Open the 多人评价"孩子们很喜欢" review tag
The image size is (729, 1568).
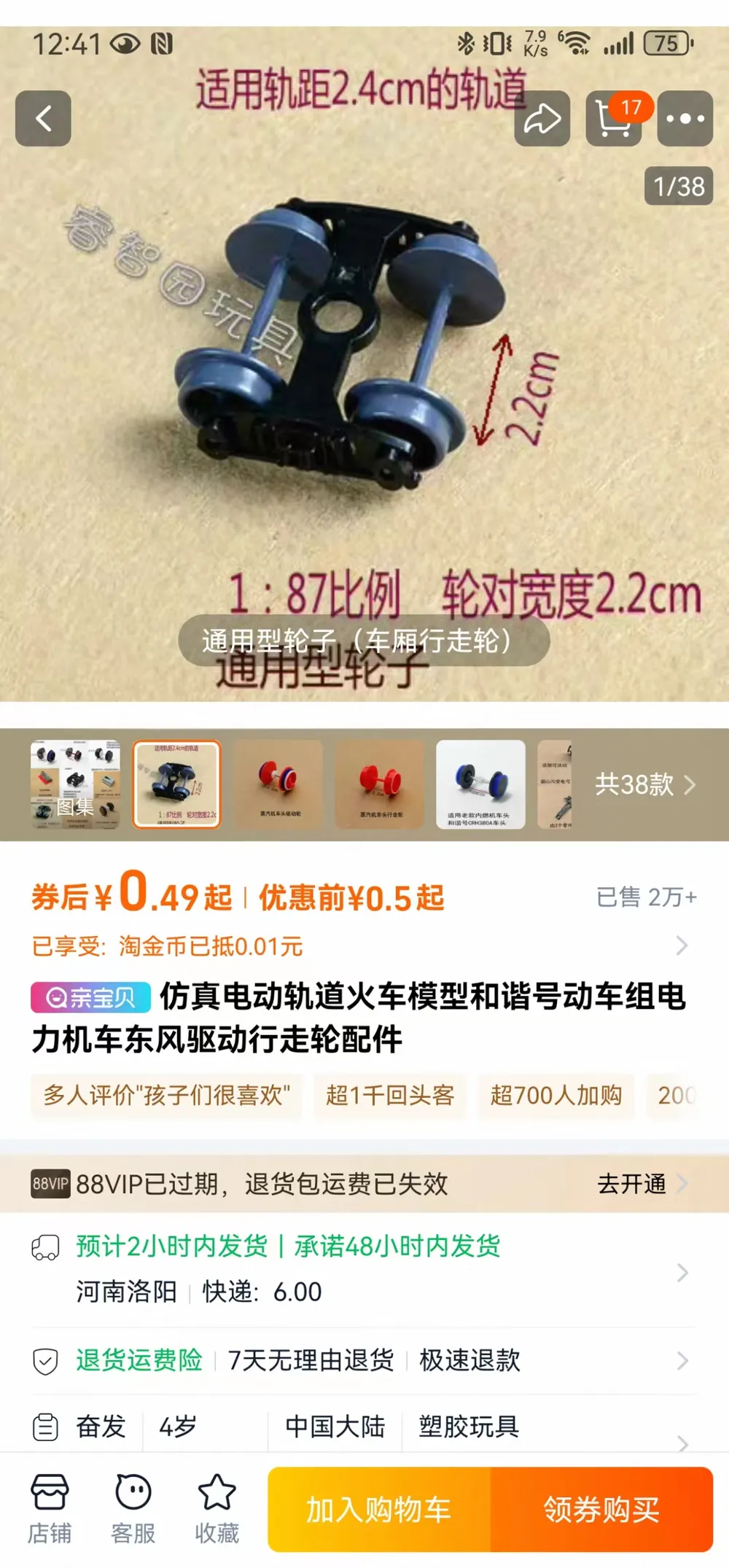(x=167, y=1095)
